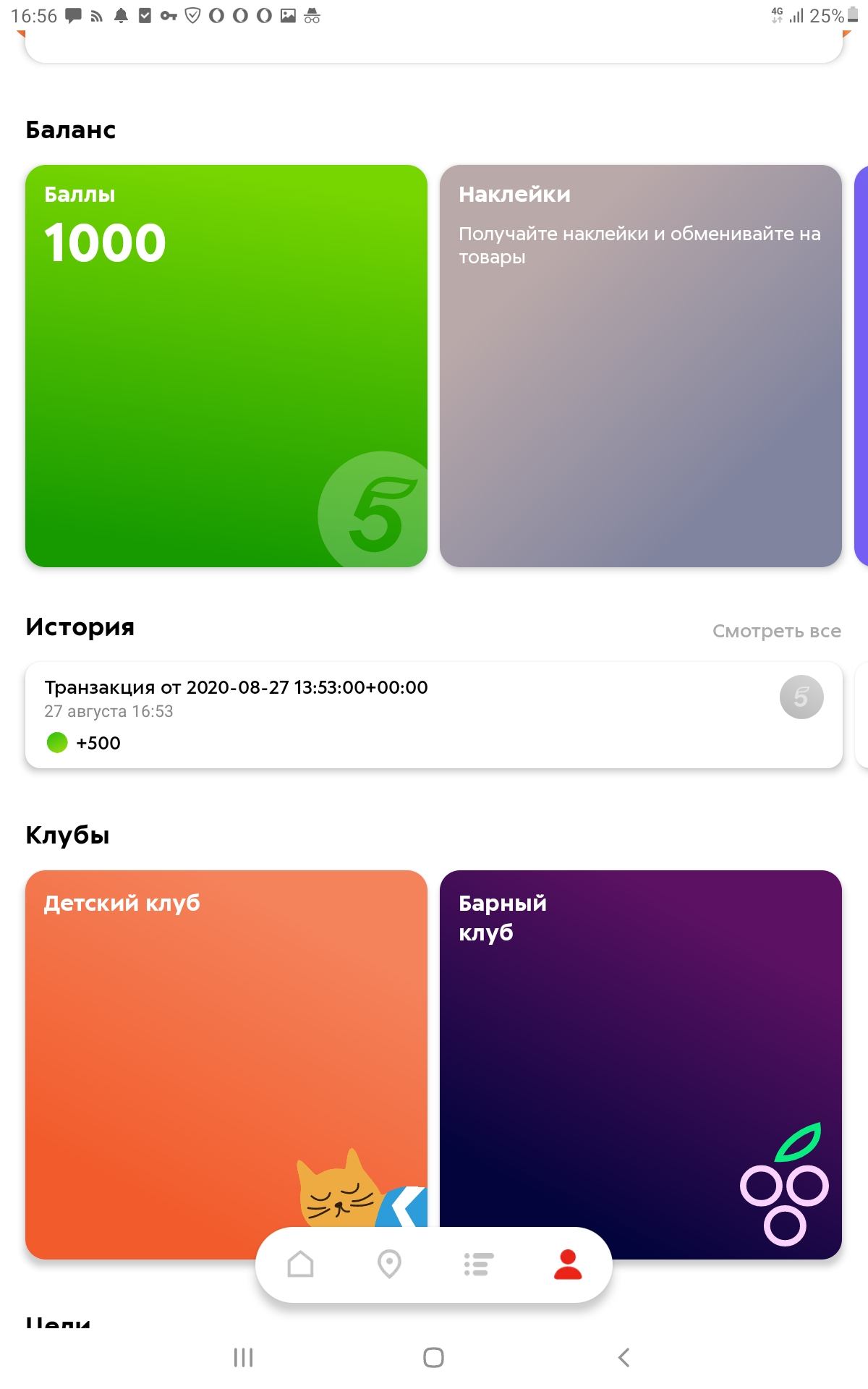Tap Смотреть все in История

[777, 631]
